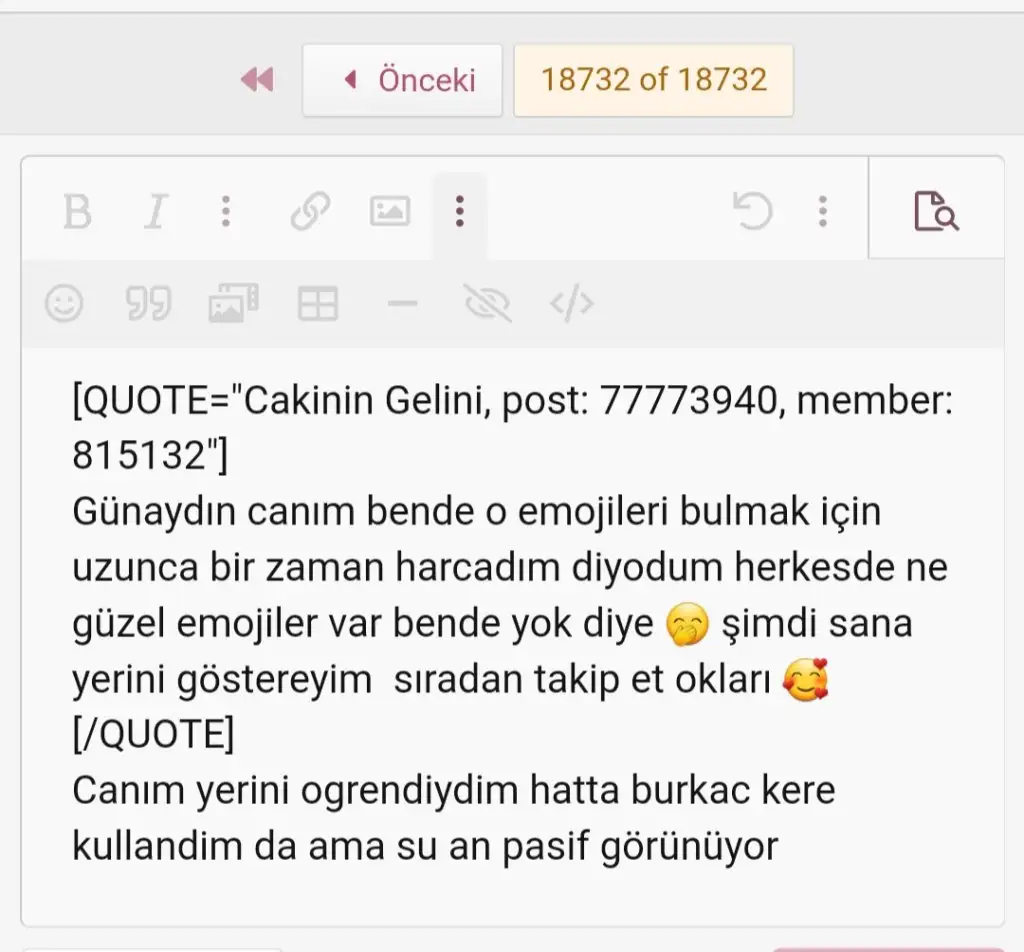Add a spoiler with crossed-eye icon
Screen dimensions: 1024x952
pos(487,304)
